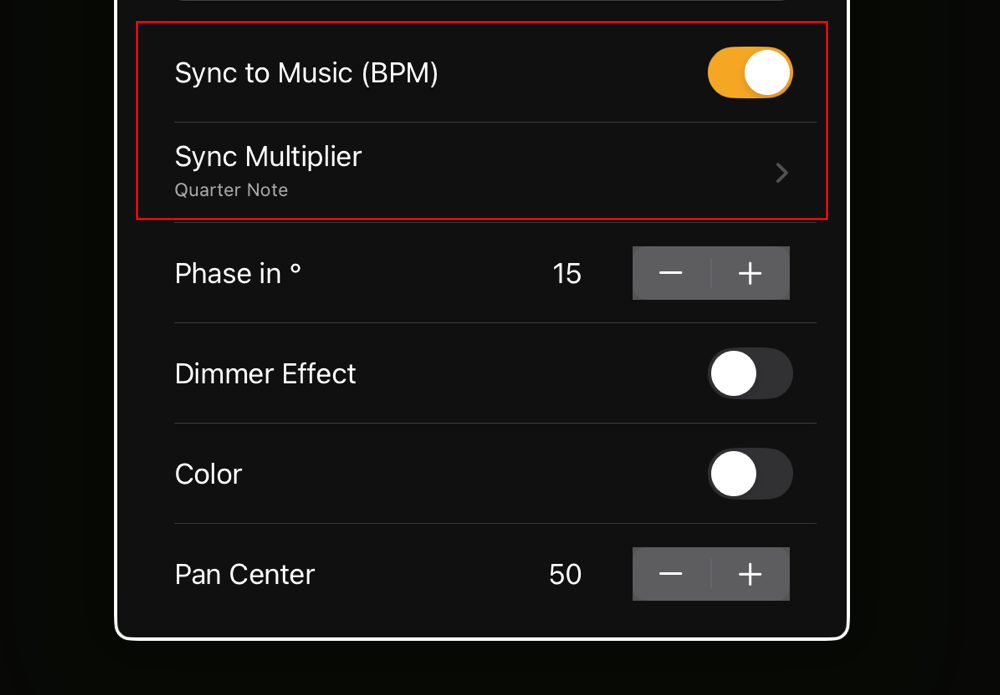Image resolution: width=1000 pixels, height=695 pixels.
Task: Turn off Sync to Music (BPM)
Action: tap(750, 73)
